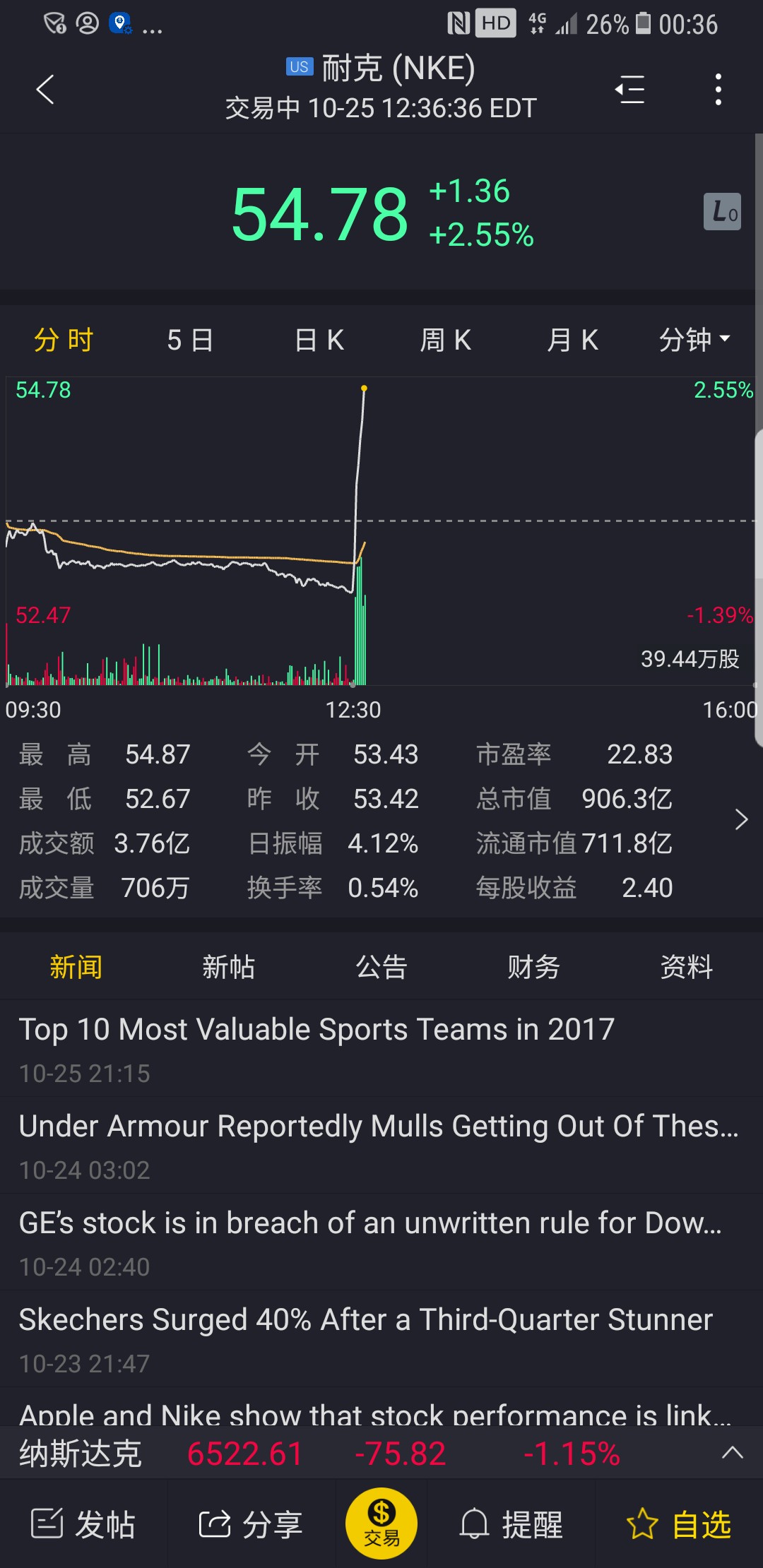
Task: Open the 分钟 interval dropdown
Action: coord(694,340)
